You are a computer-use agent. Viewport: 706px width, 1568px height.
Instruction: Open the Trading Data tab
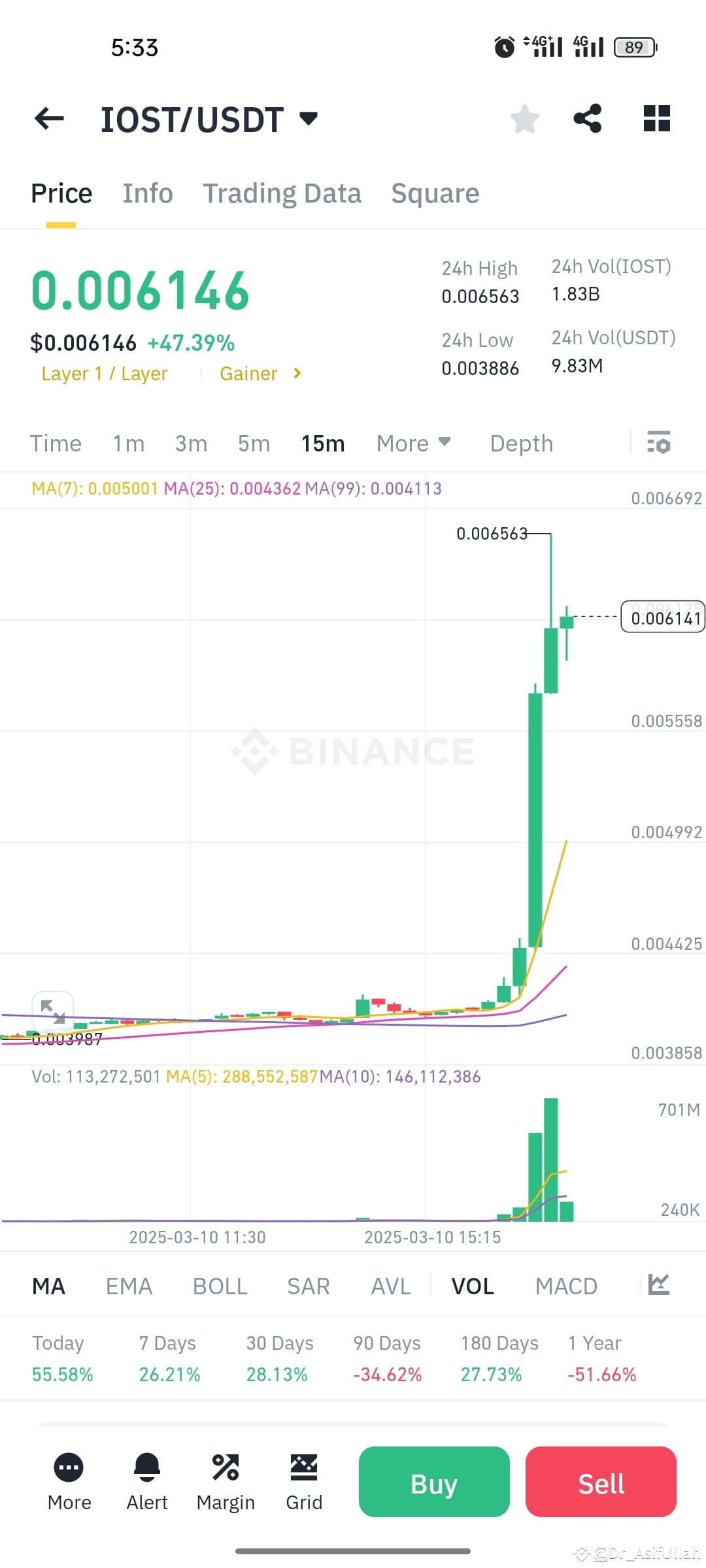coord(282,193)
